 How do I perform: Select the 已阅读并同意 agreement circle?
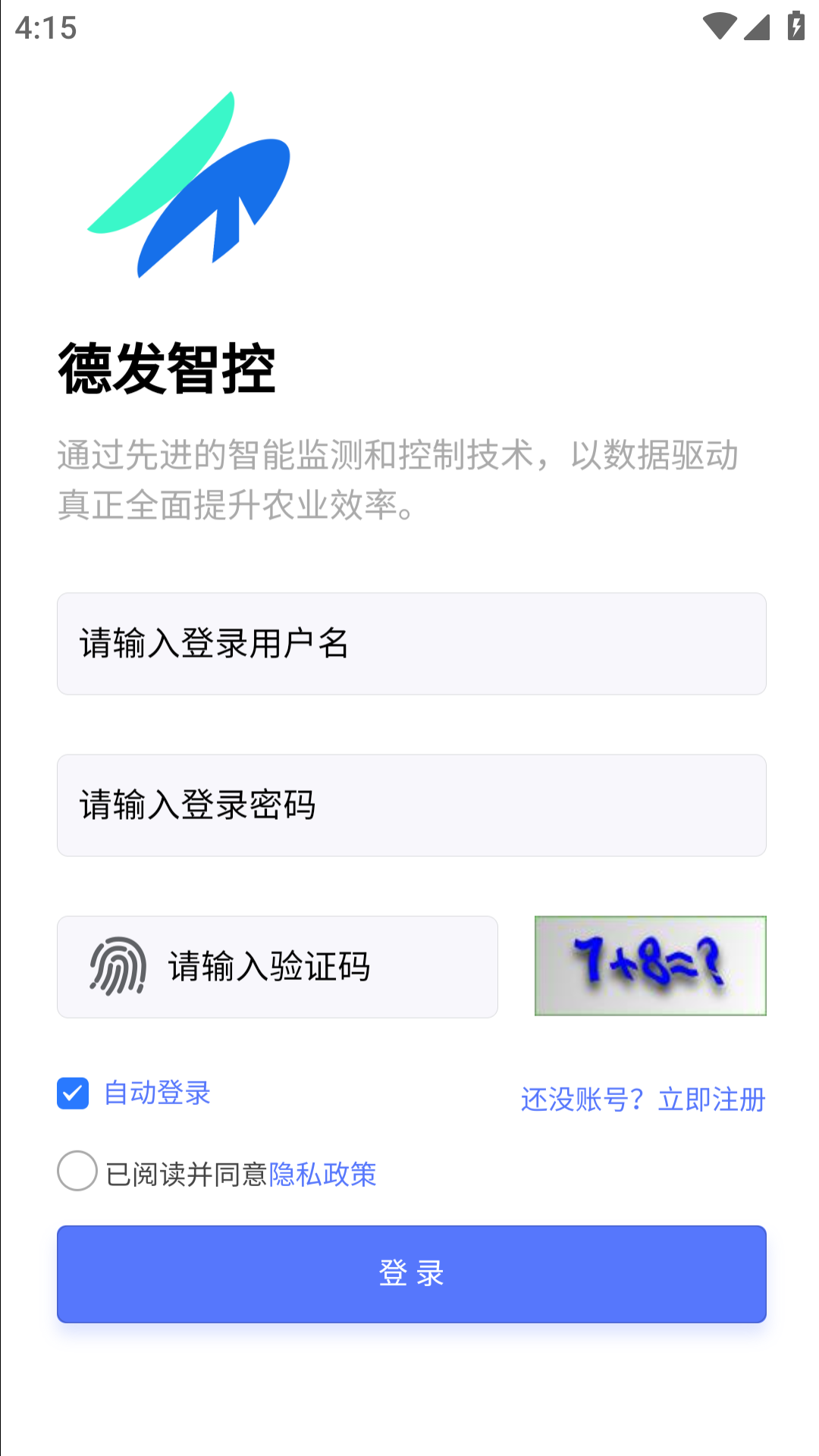[77, 1174]
